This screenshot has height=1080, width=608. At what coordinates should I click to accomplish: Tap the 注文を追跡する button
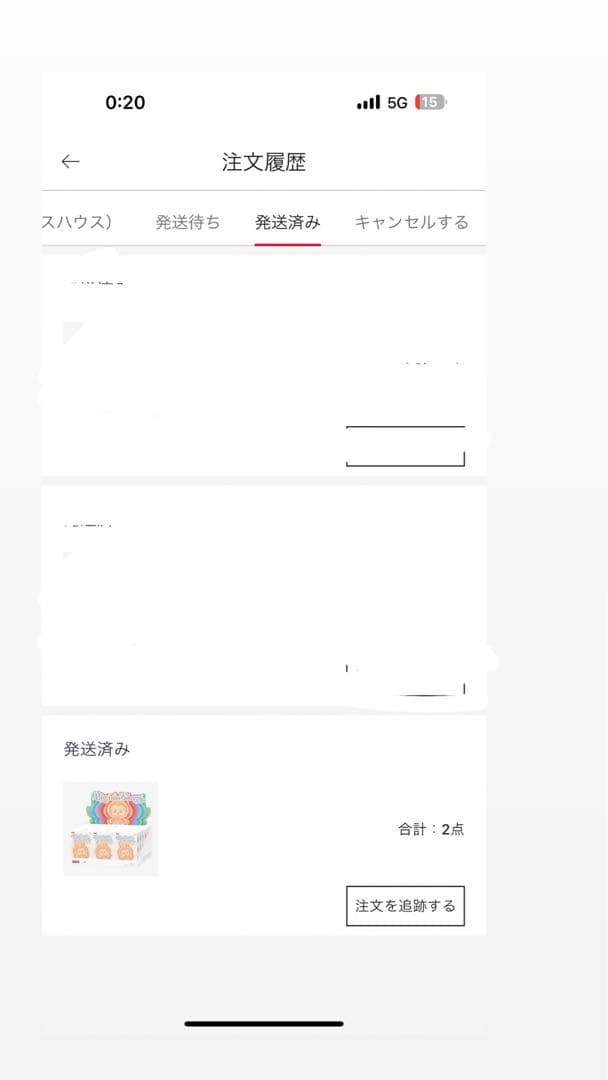click(x=405, y=906)
